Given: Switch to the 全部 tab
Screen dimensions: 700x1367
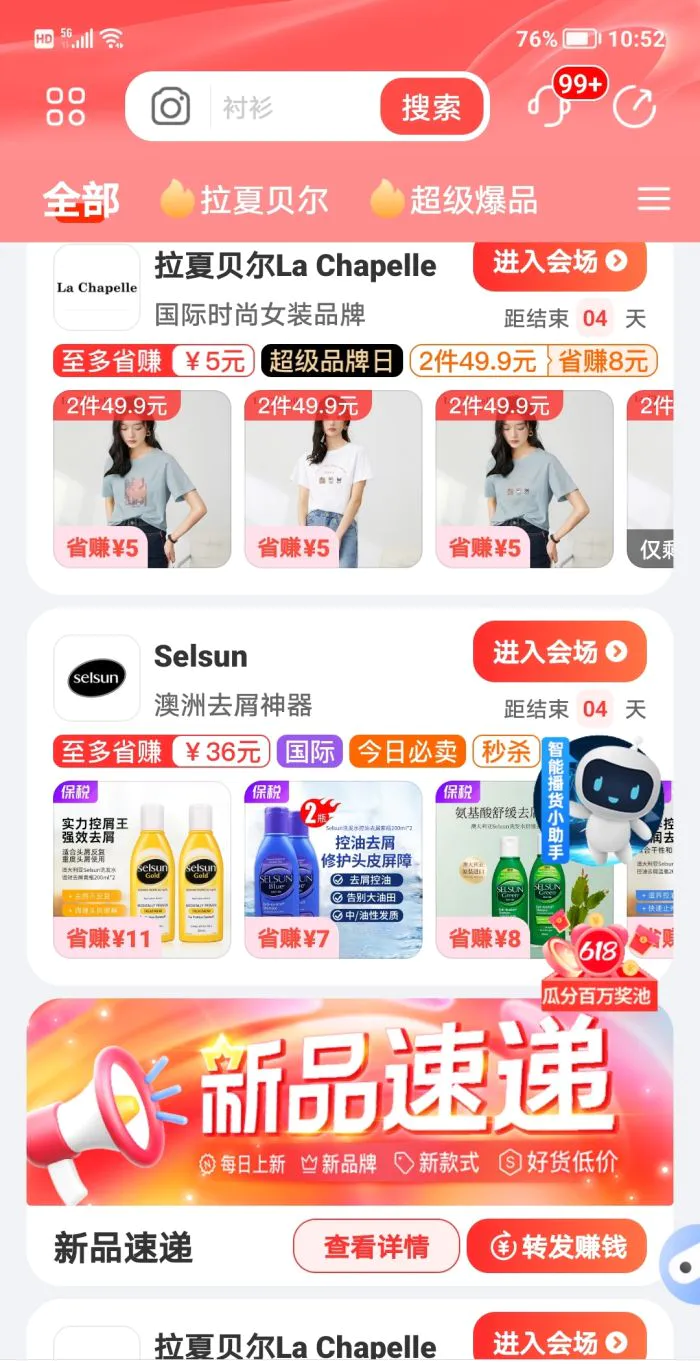Looking at the screenshot, I should click(81, 200).
